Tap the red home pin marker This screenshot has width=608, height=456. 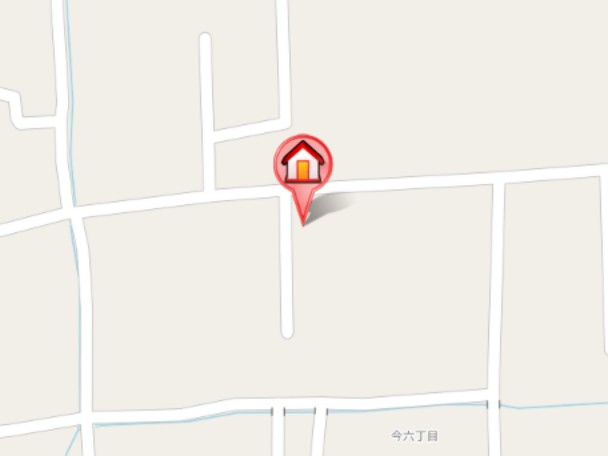(x=303, y=164)
